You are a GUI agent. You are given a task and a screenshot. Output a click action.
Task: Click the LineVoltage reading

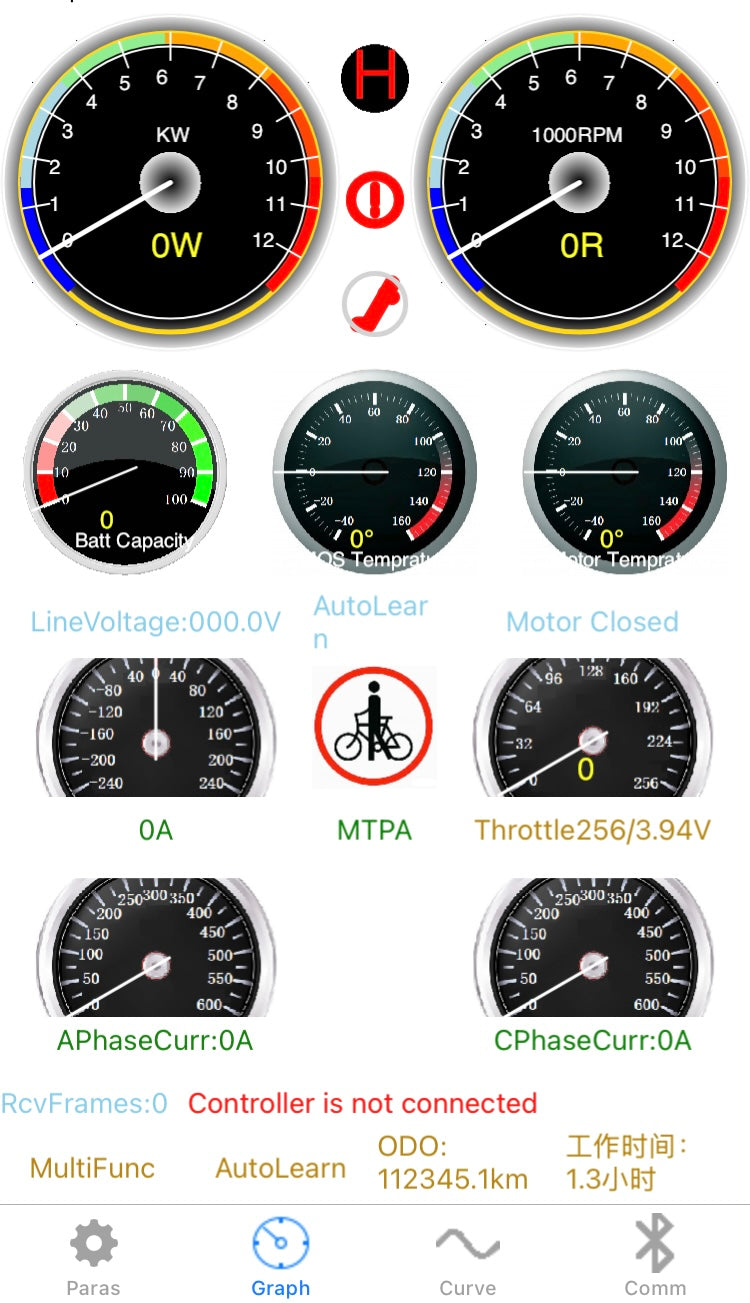coord(156,620)
